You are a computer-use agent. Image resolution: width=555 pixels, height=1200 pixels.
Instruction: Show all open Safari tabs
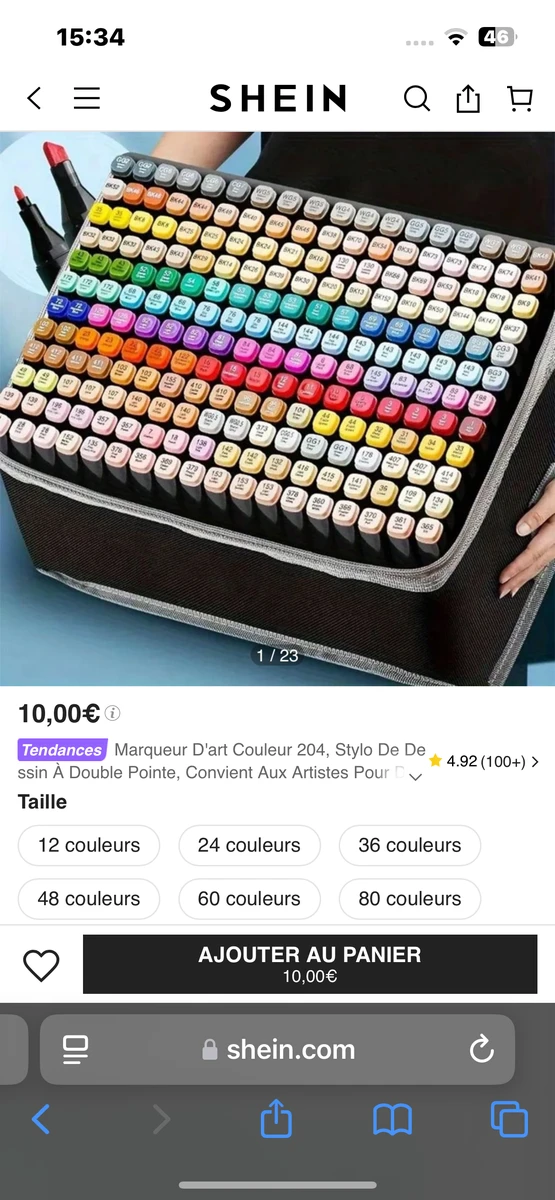tap(509, 1119)
